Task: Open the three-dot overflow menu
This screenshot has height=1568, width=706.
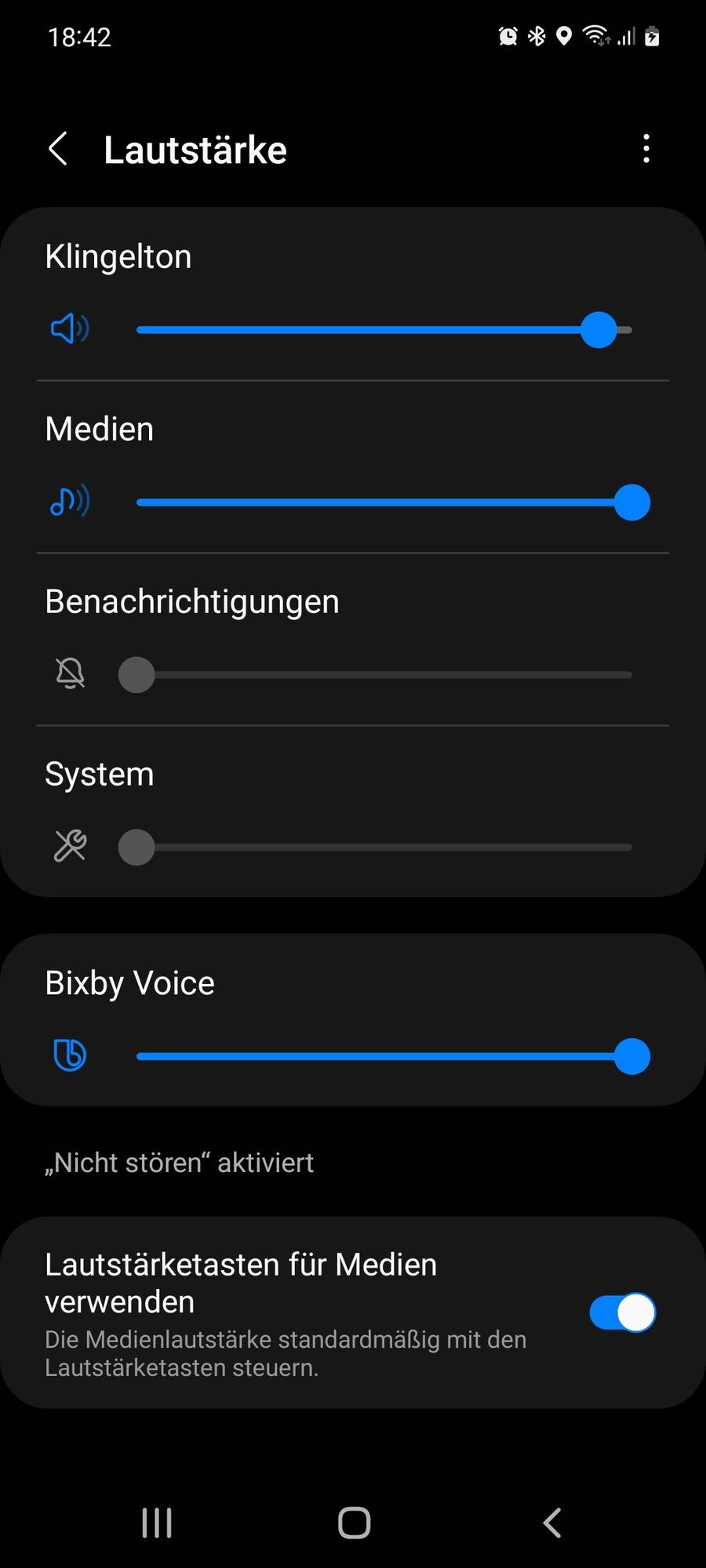Action: point(646,149)
